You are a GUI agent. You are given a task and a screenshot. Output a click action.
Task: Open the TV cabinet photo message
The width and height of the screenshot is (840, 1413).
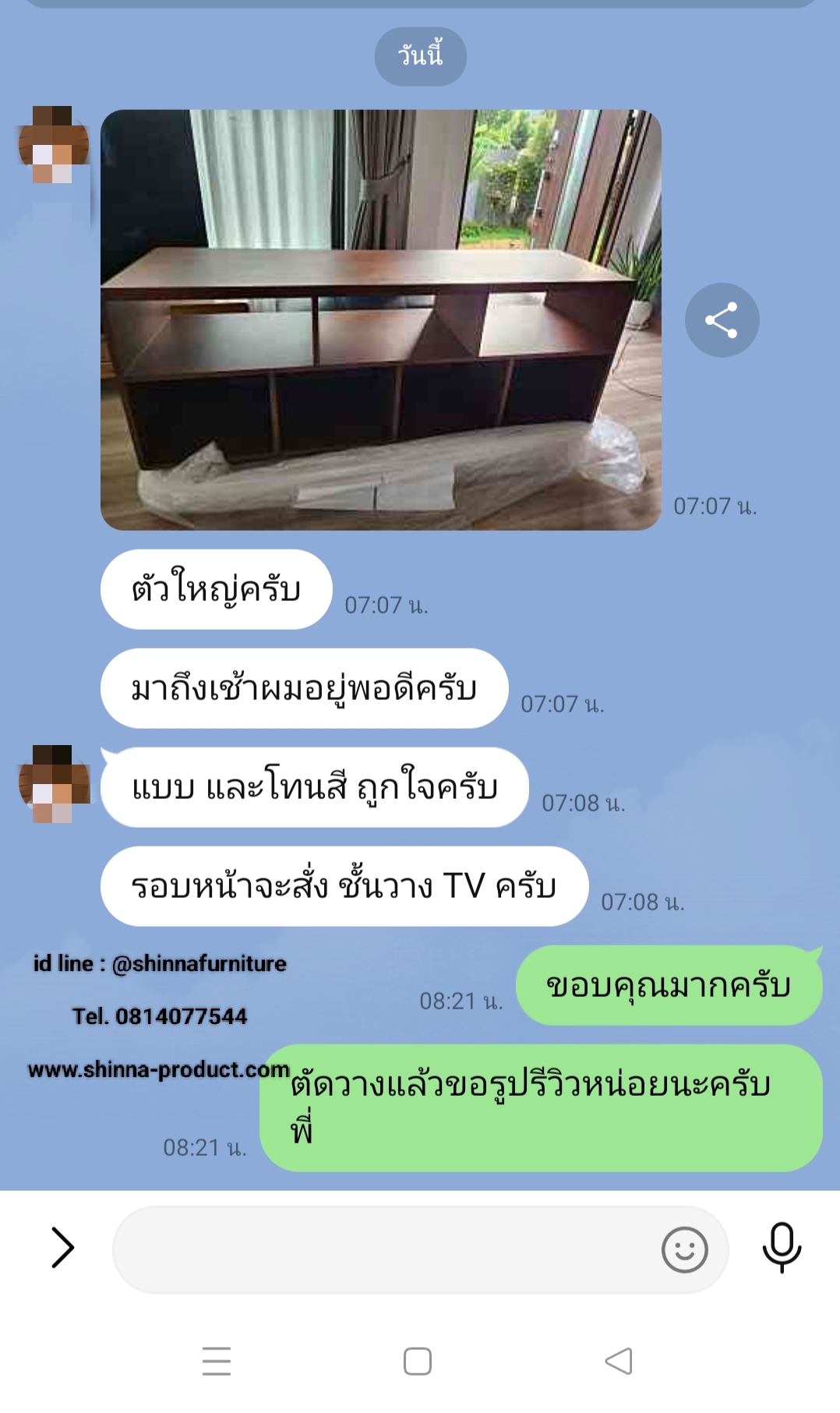pyautogui.click(x=381, y=320)
